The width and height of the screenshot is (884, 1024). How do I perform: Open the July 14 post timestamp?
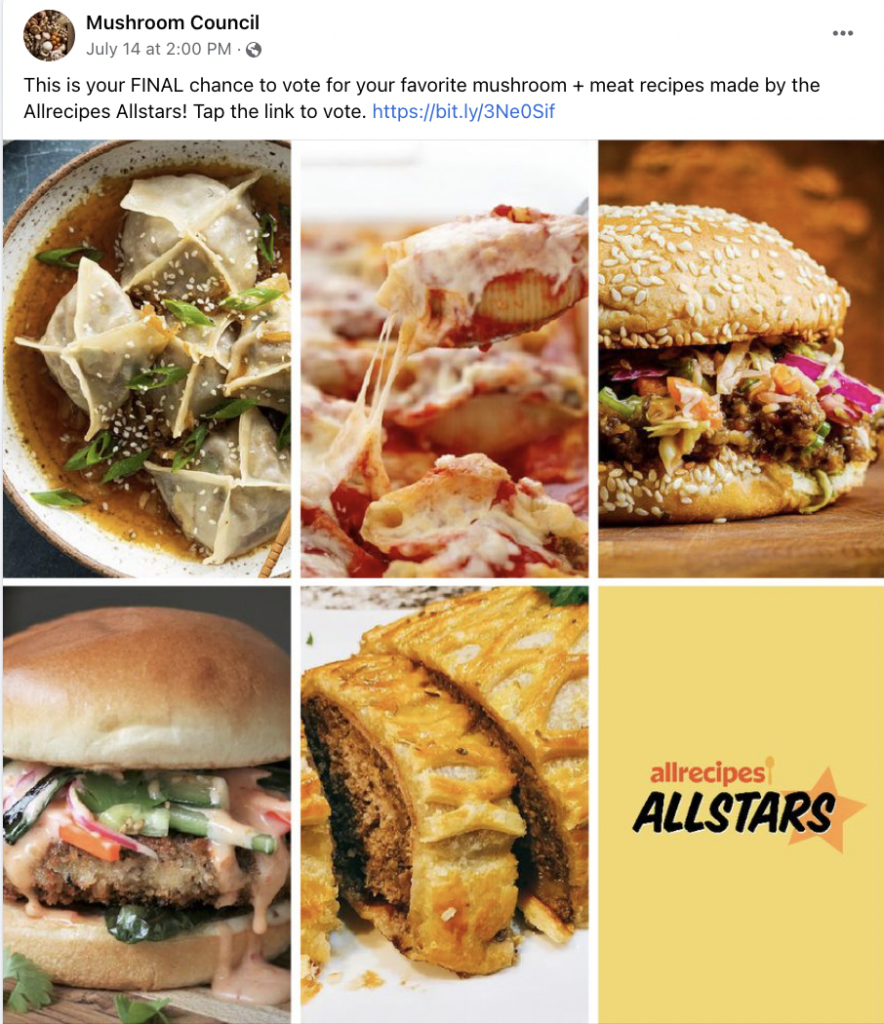(x=158, y=49)
